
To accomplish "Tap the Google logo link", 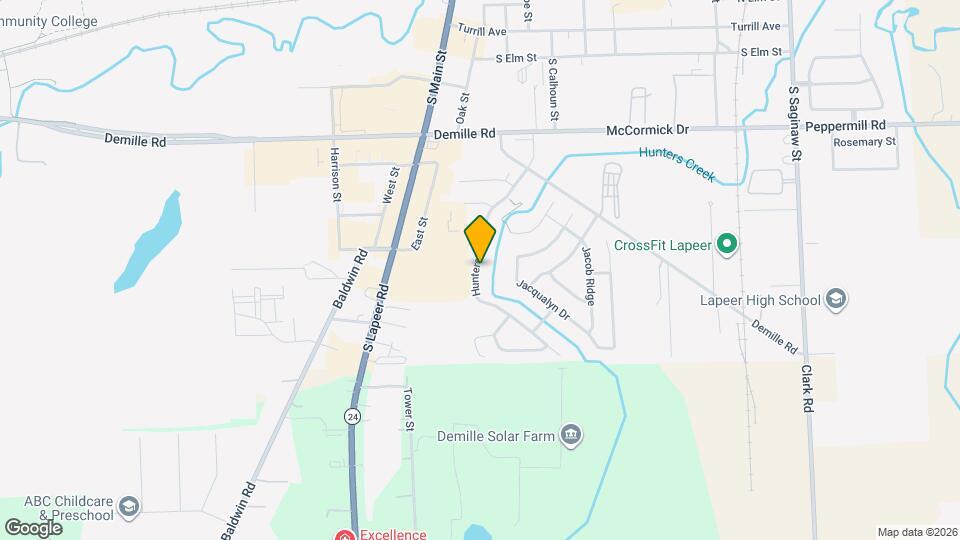I will click(x=33, y=527).
